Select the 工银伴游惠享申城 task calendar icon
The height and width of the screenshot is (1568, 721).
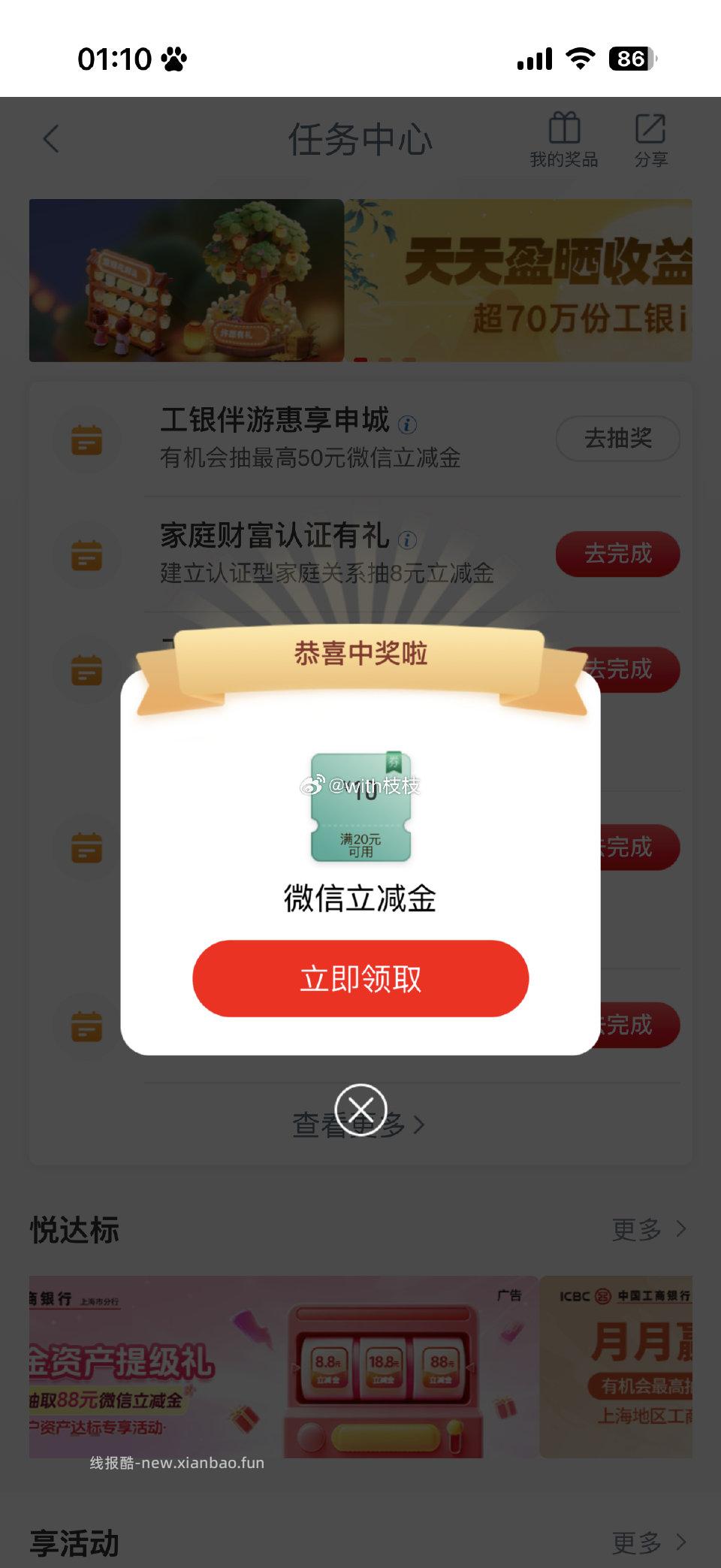pyautogui.click(x=88, y=439)
